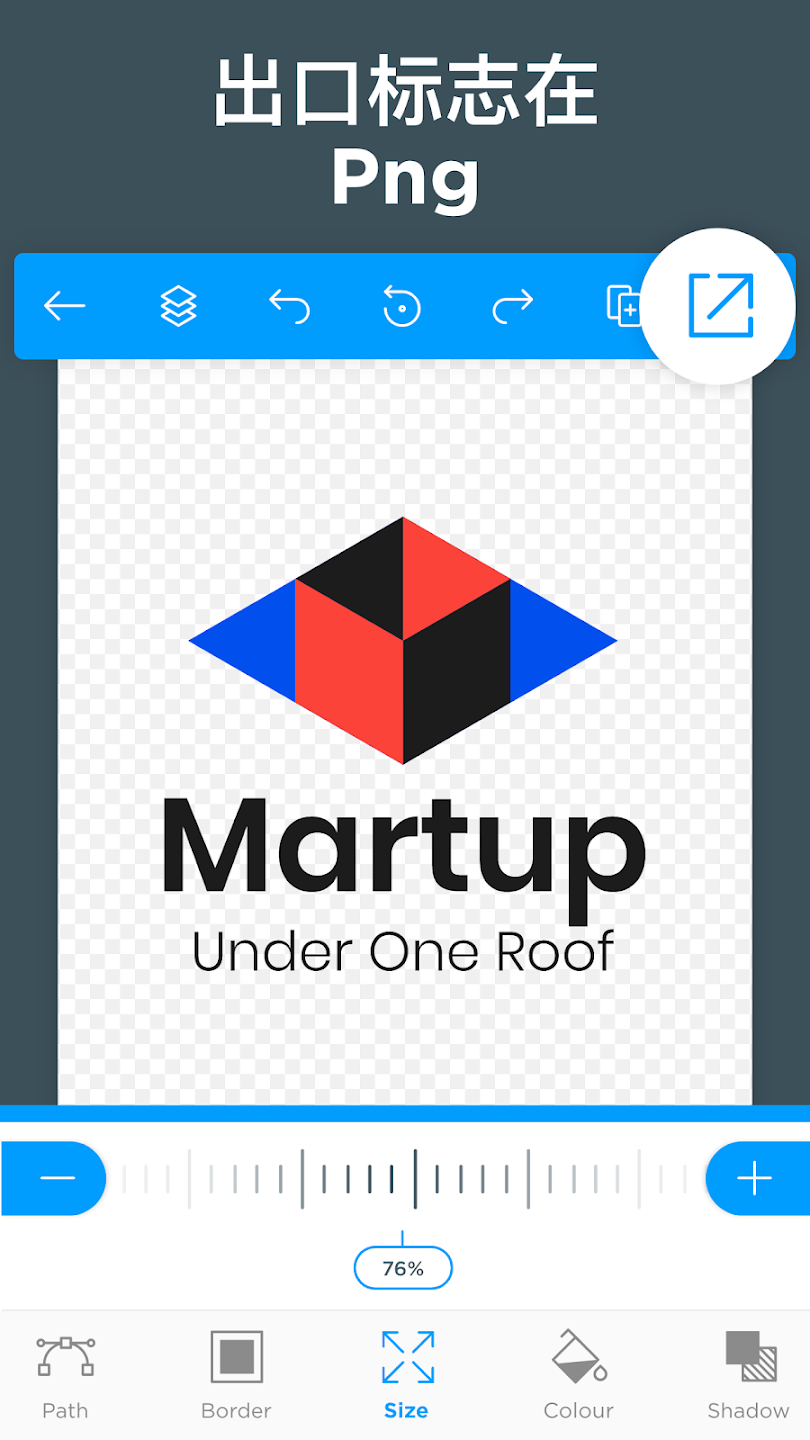
Task: Reset changes with the circular arrow
Action: pos(402,306)
